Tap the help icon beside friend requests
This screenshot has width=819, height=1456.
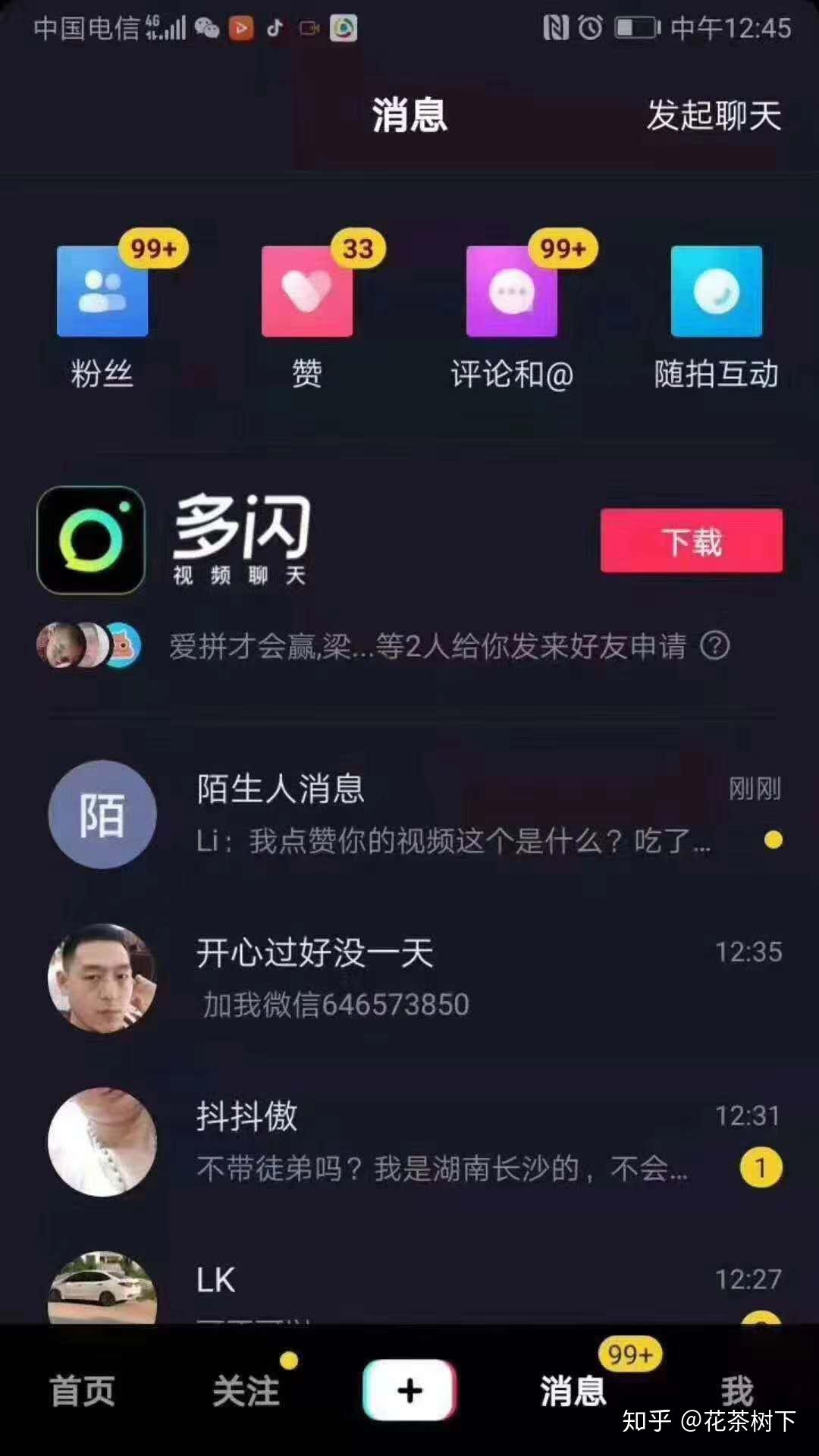pos(714,646)
